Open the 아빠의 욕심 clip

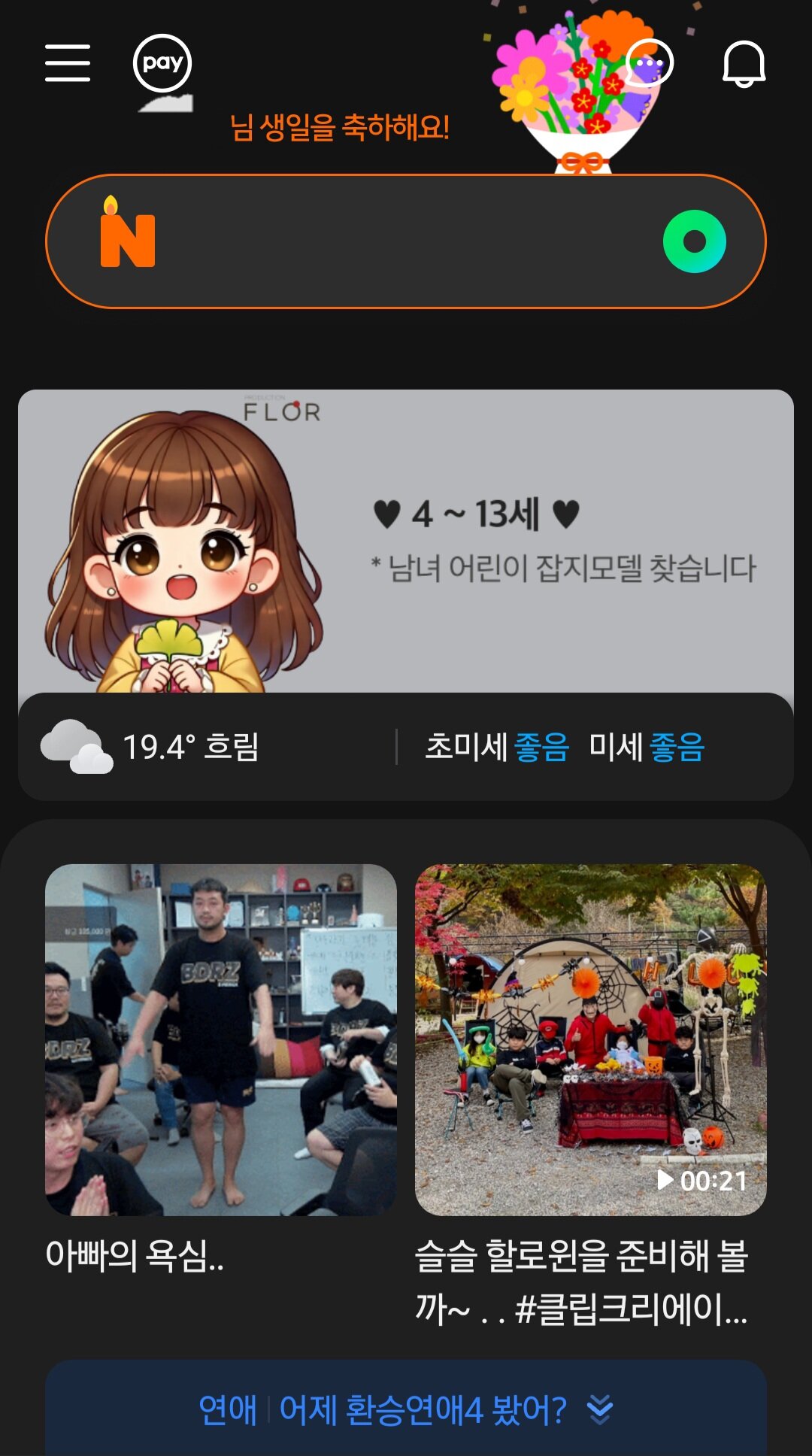[220, 1039]
